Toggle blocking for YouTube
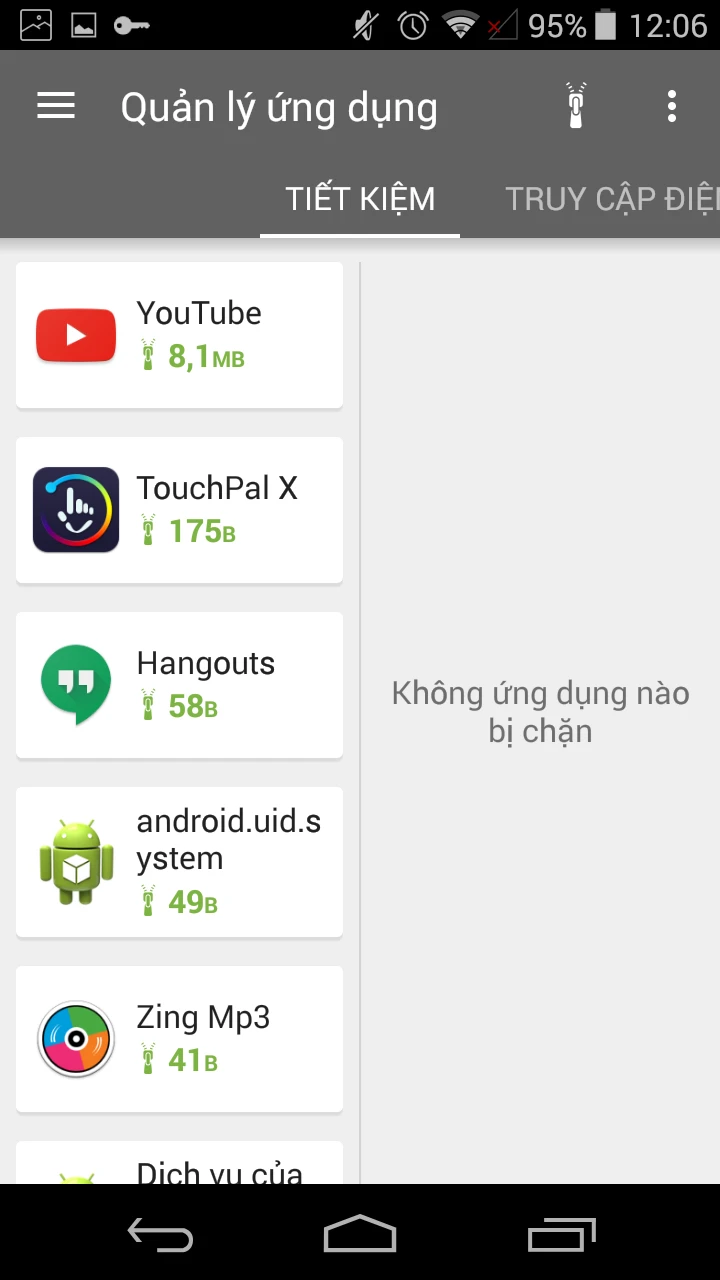The height and width of the screenshot is (1280, 720). [x=180, y=335]
